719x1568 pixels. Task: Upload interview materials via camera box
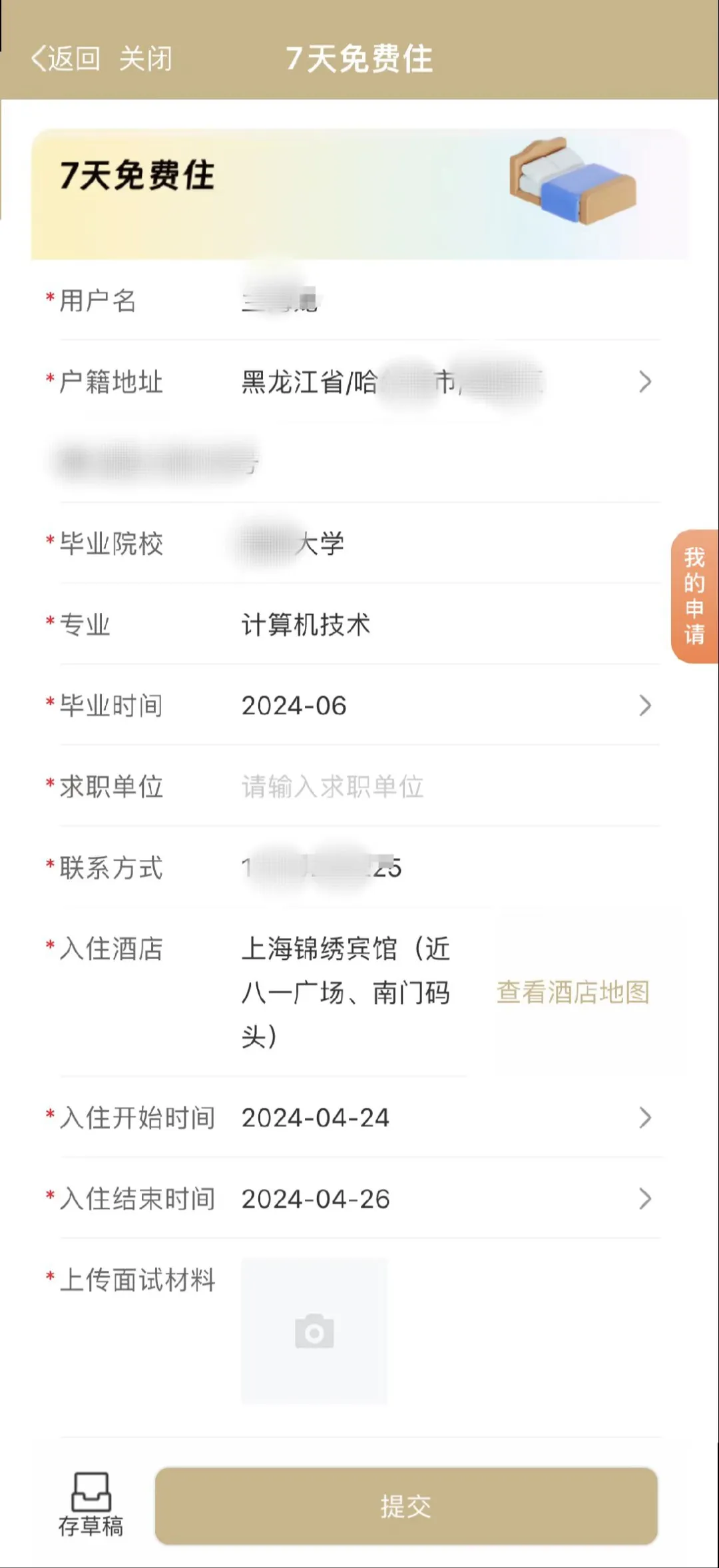(314, 1331)
